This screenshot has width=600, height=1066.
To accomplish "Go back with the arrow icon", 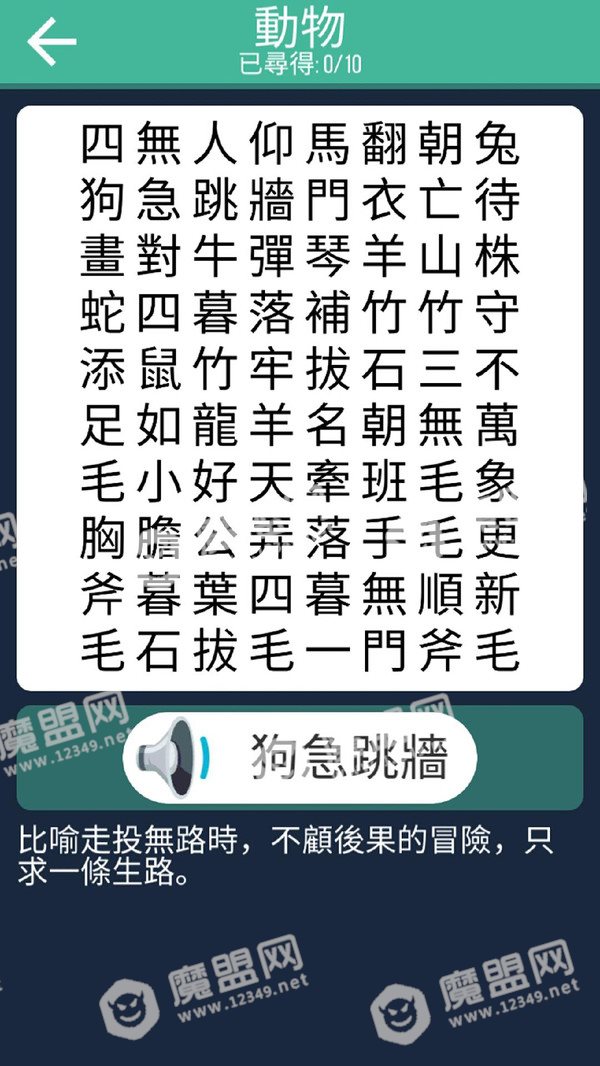I will click(x=52, y=41).
